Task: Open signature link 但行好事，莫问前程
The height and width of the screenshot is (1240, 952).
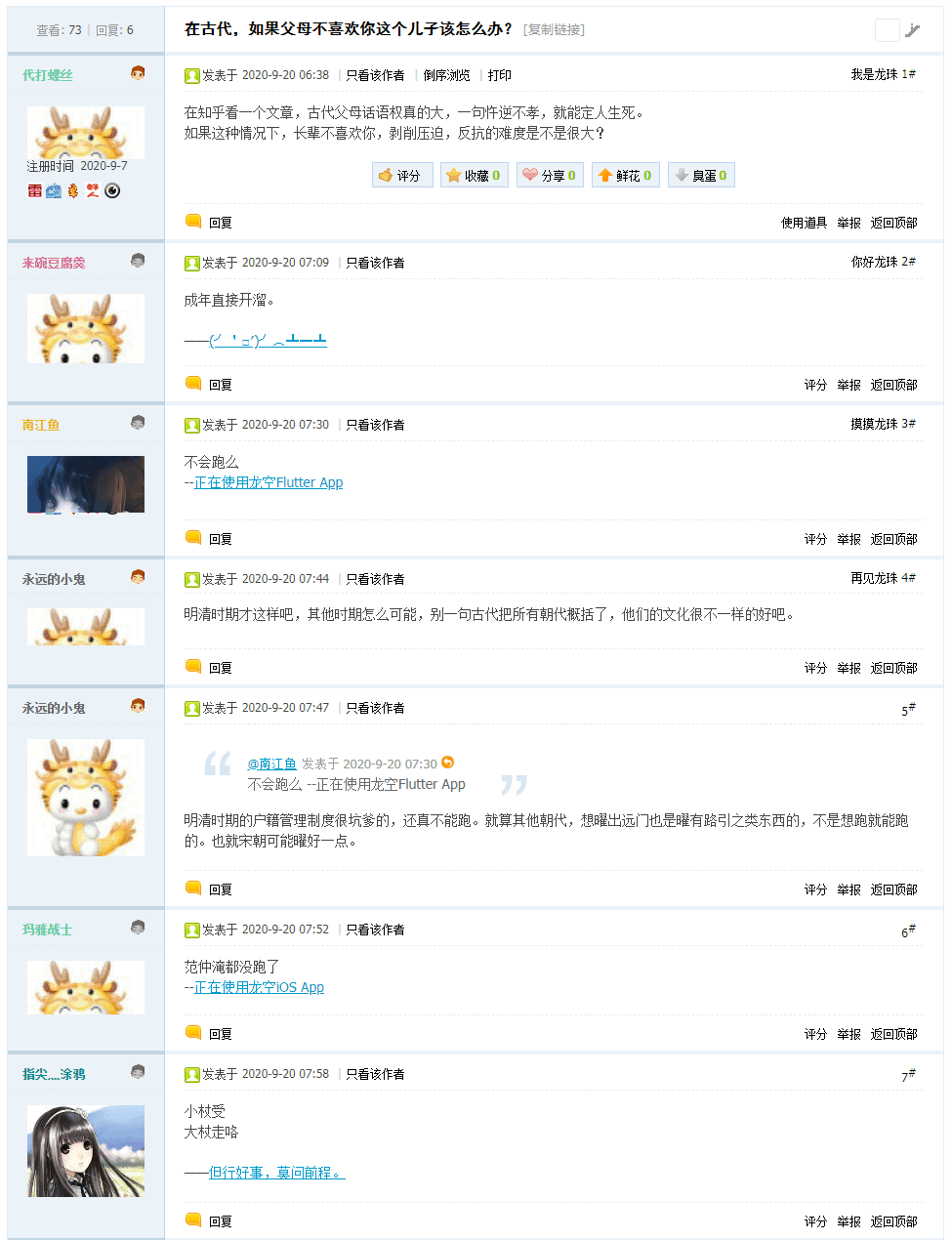Action: 275,1173
